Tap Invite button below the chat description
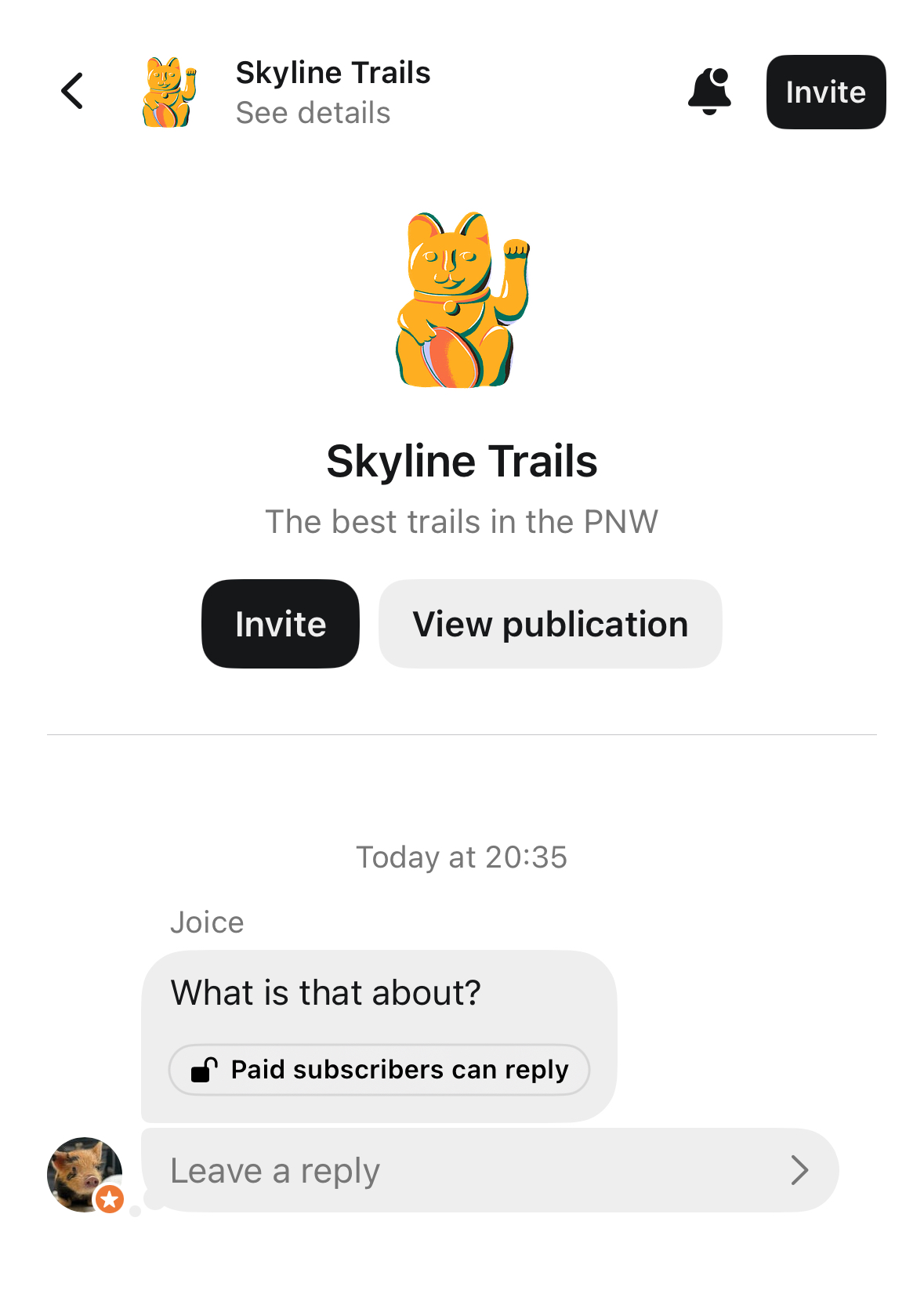 click(x=280, y=624)
